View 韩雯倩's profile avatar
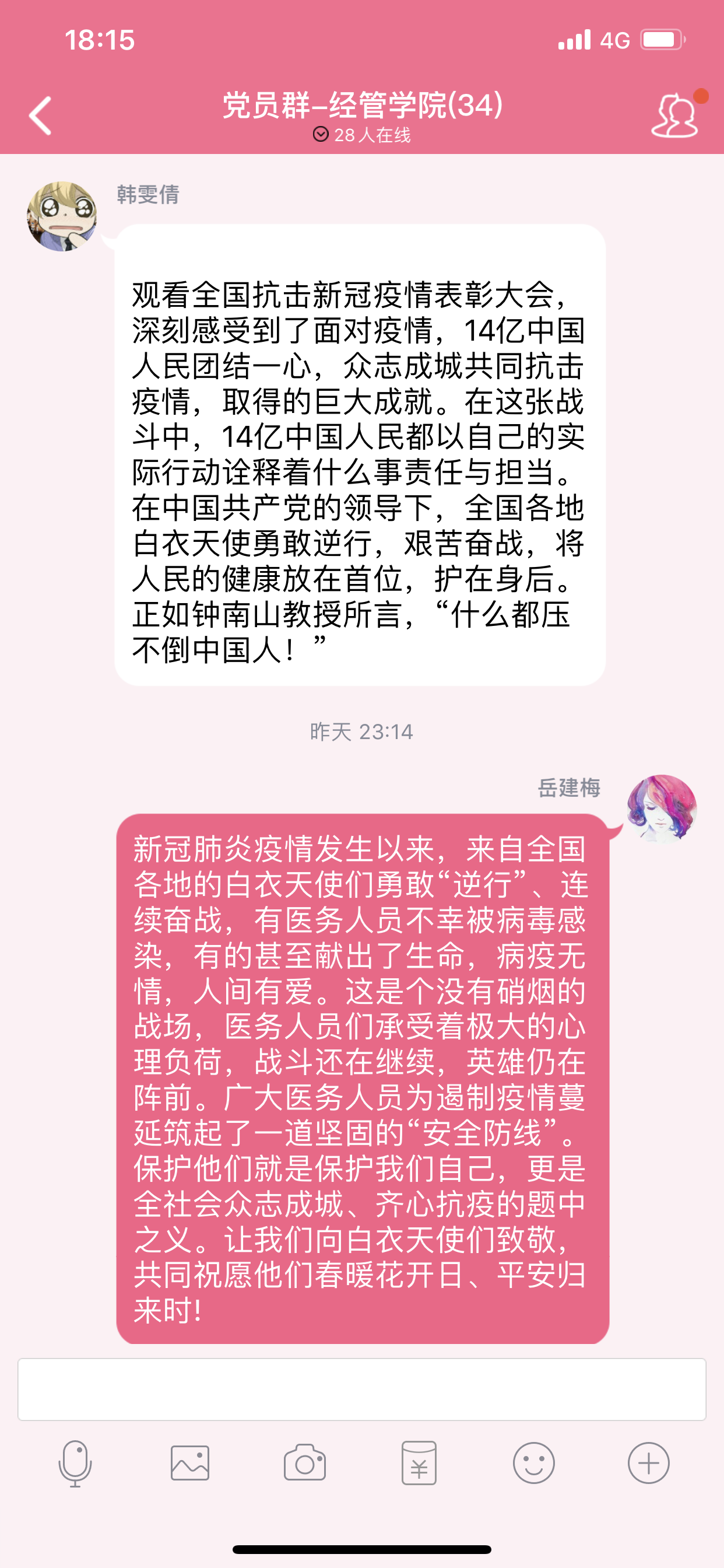The width and height of the screenshot is (724, 1568). click(62, 216)
